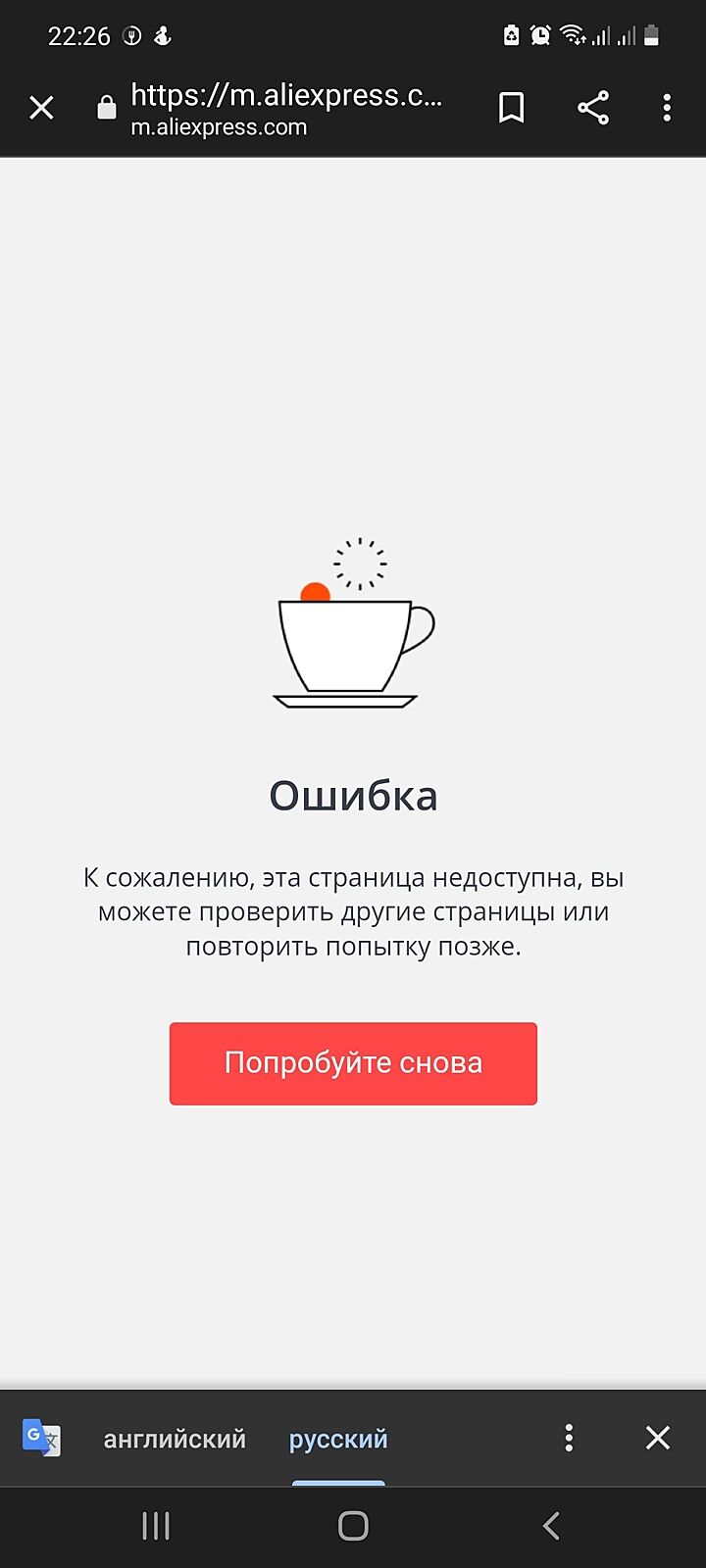This screenshot has height=1568, width=706.
Task: Select the русский language tab
Action: coord(338,1439)
